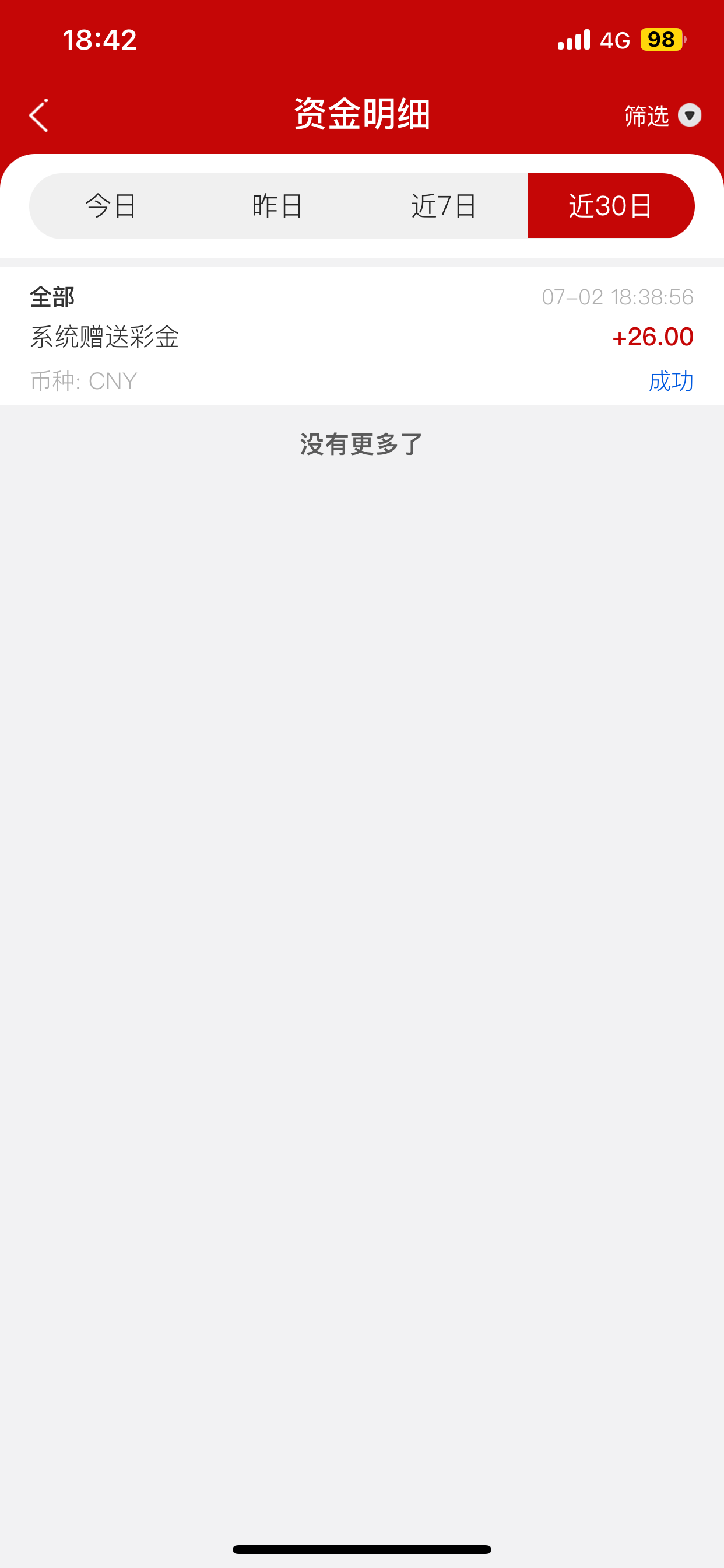Open the 系统赠送彩金 transaction record

coord(361,337)
